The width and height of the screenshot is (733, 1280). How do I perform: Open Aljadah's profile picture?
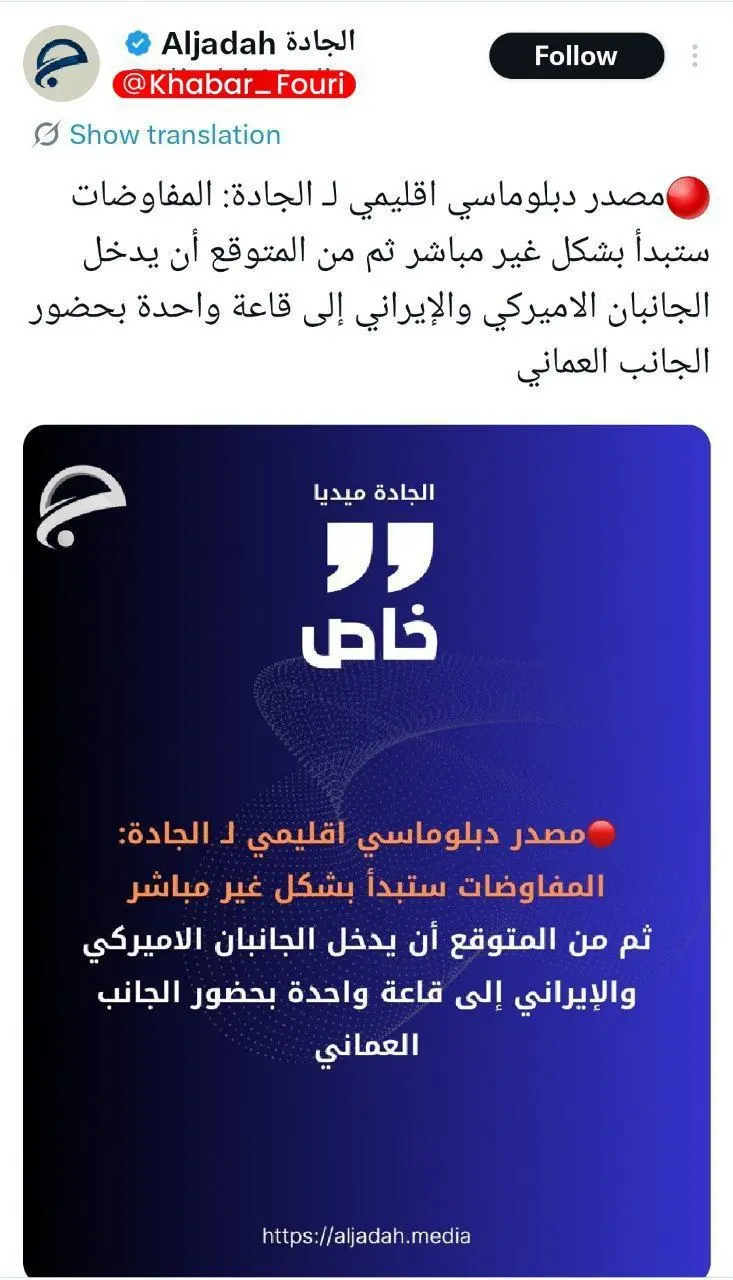pos(61,63)
